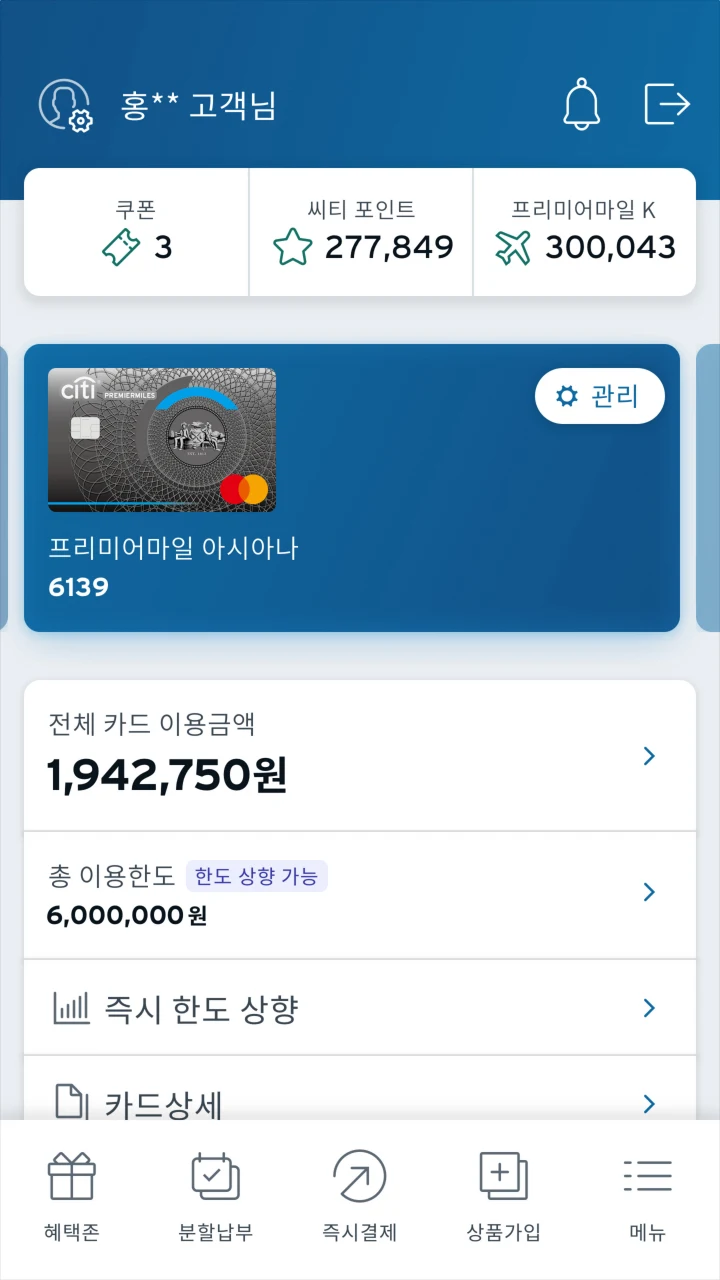Switch to the 혜택존 tab

click(x=72, y=1197)
